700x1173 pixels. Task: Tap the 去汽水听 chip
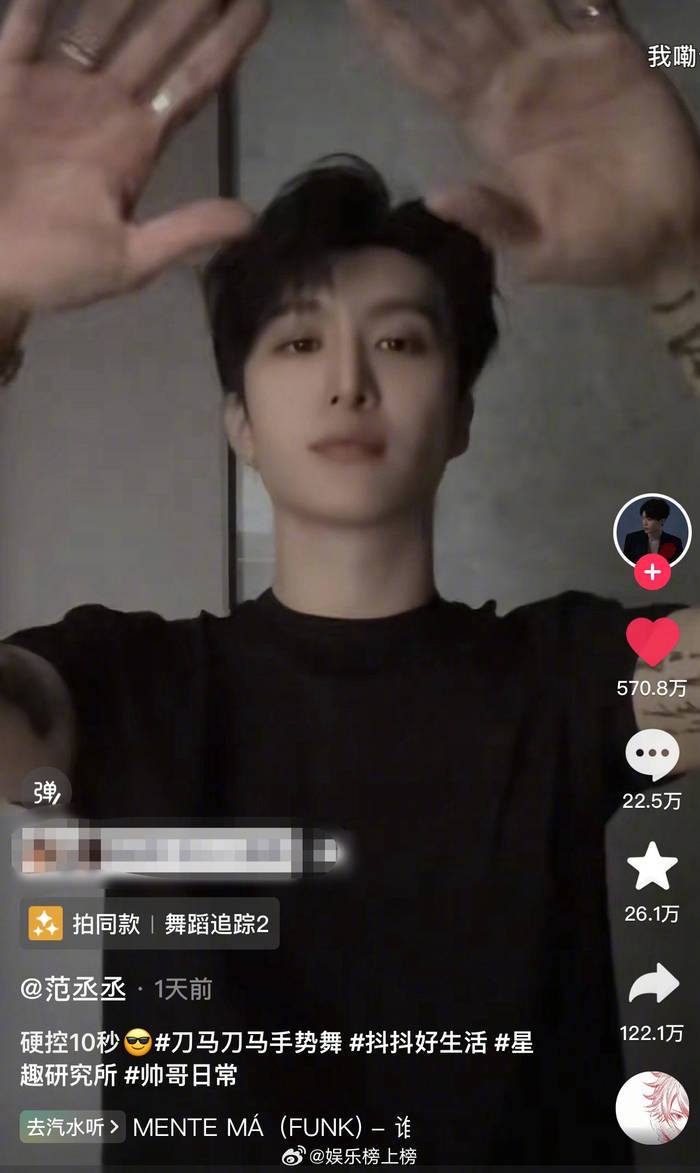(x=72, y=1127)
